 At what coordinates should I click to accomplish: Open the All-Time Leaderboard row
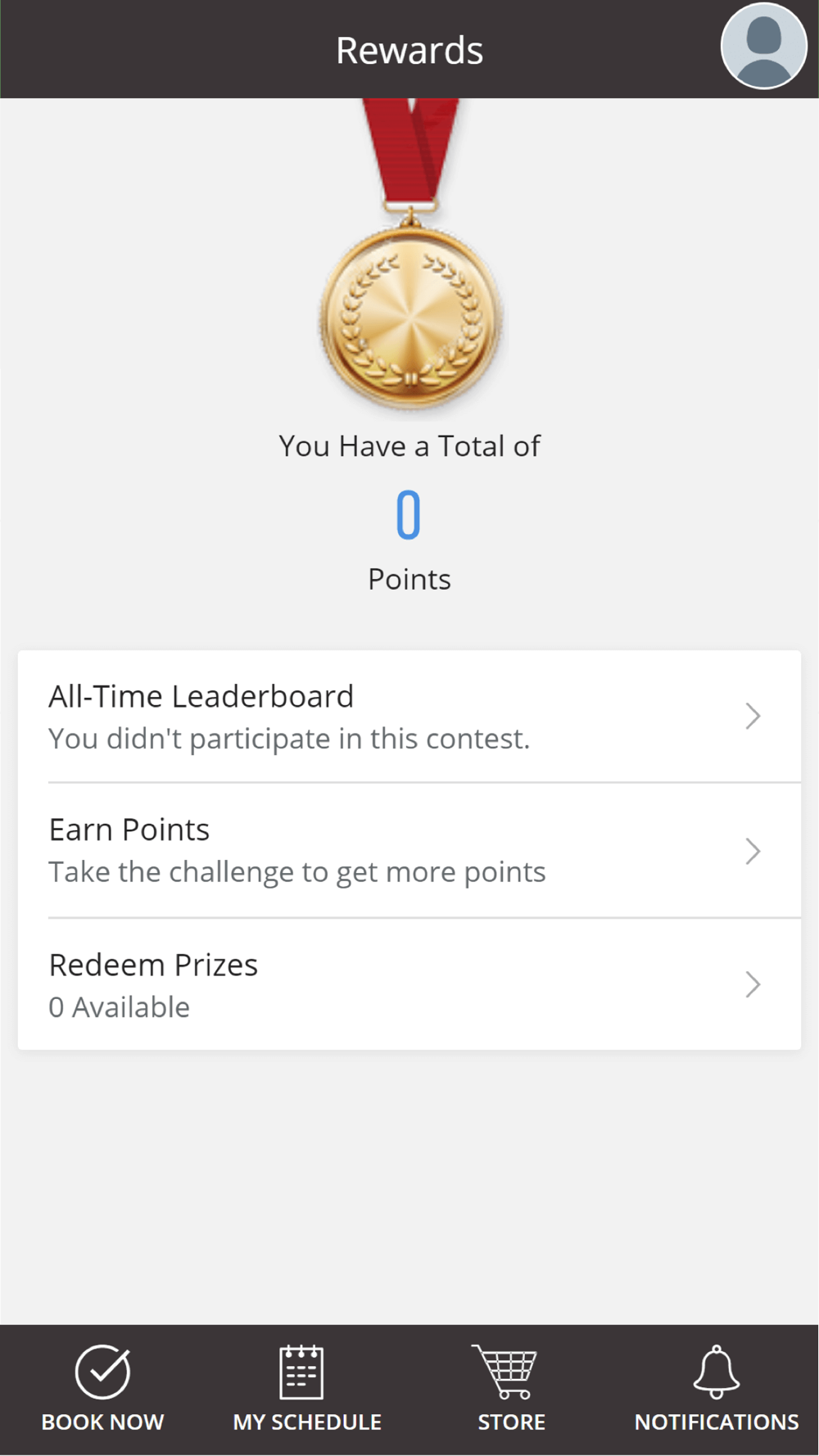[x=409, y=717]
